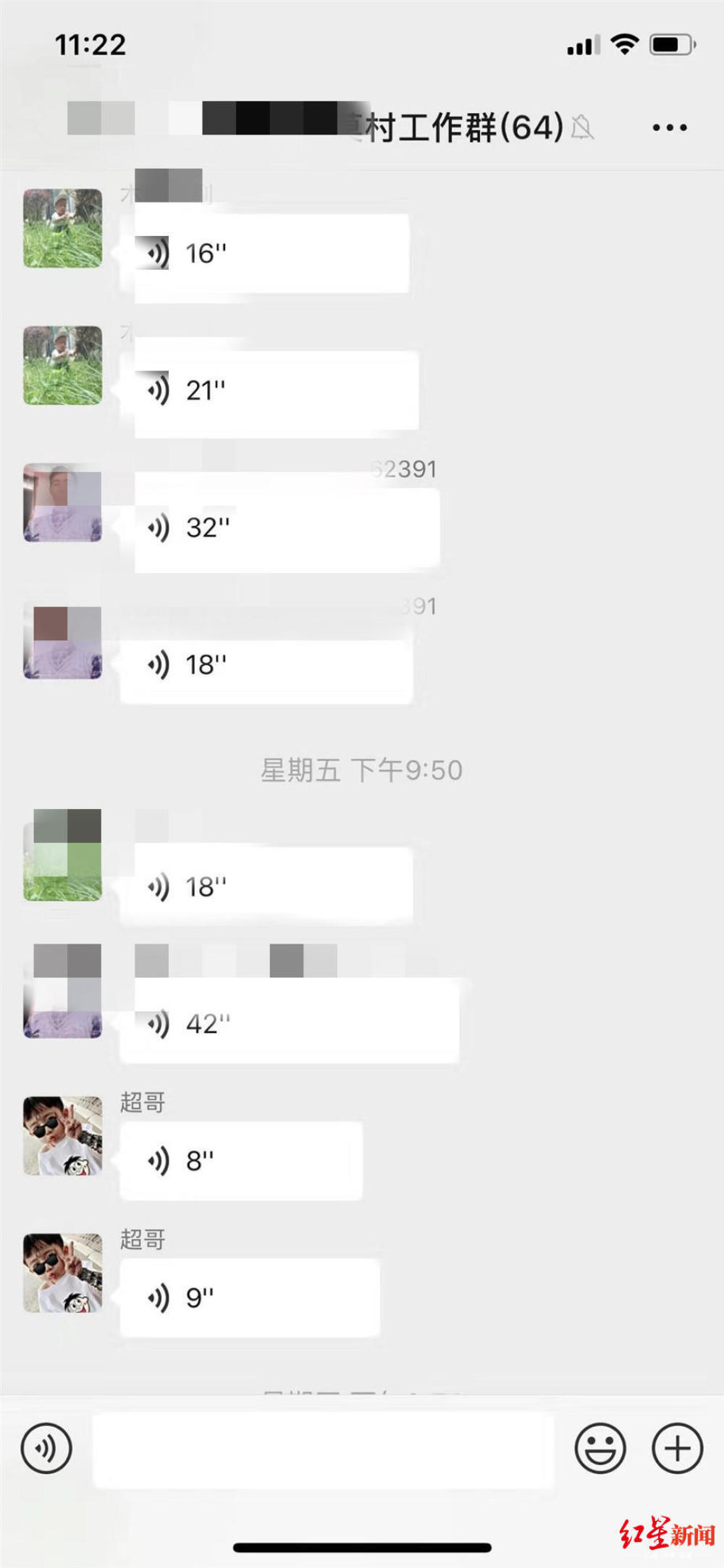Screen dimensions: 724x1568
Task: Open the three-dot chat info menu
Action: 669,128
